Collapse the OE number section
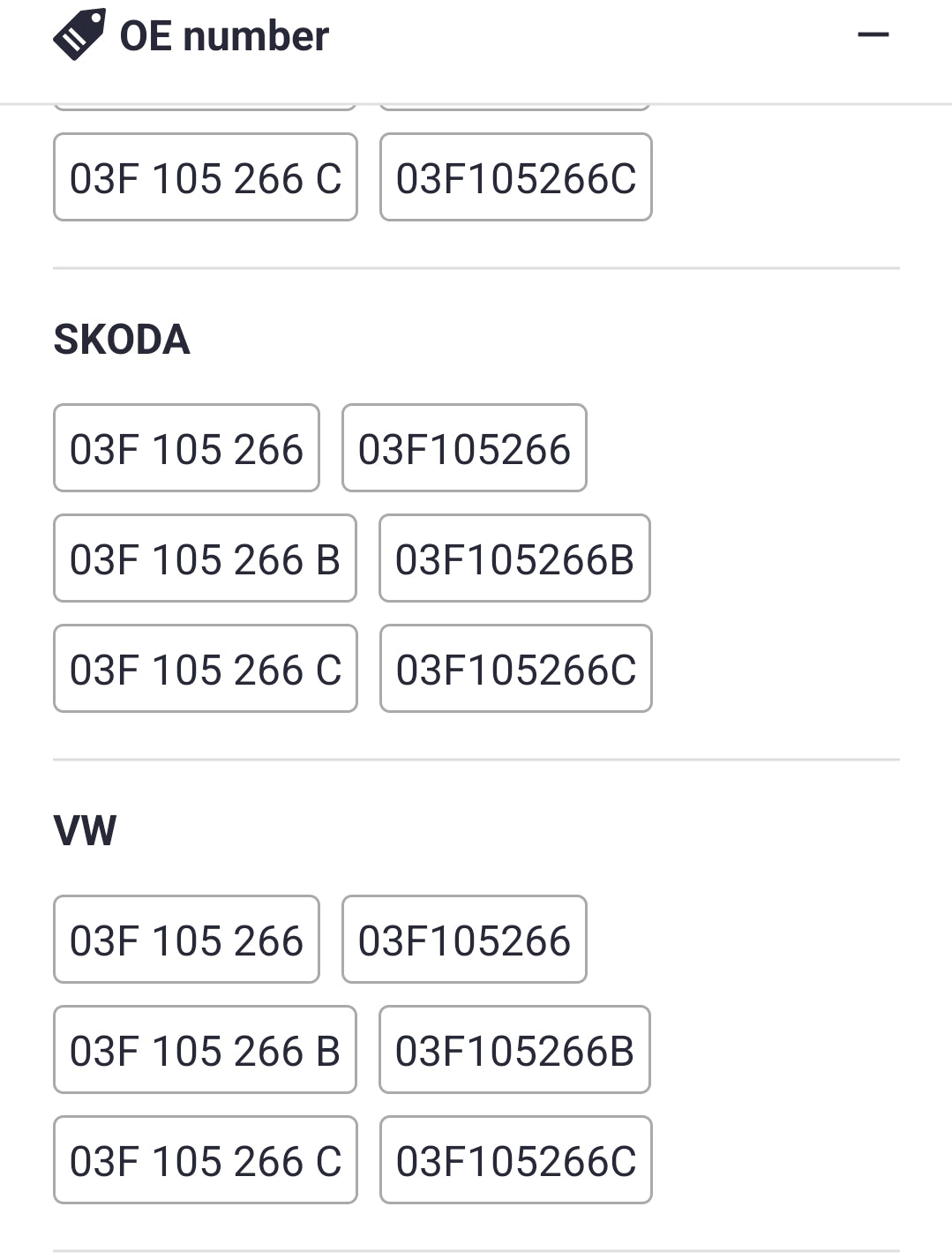The height and width of the screenshot is (1259, 952). tap(873, 35)
